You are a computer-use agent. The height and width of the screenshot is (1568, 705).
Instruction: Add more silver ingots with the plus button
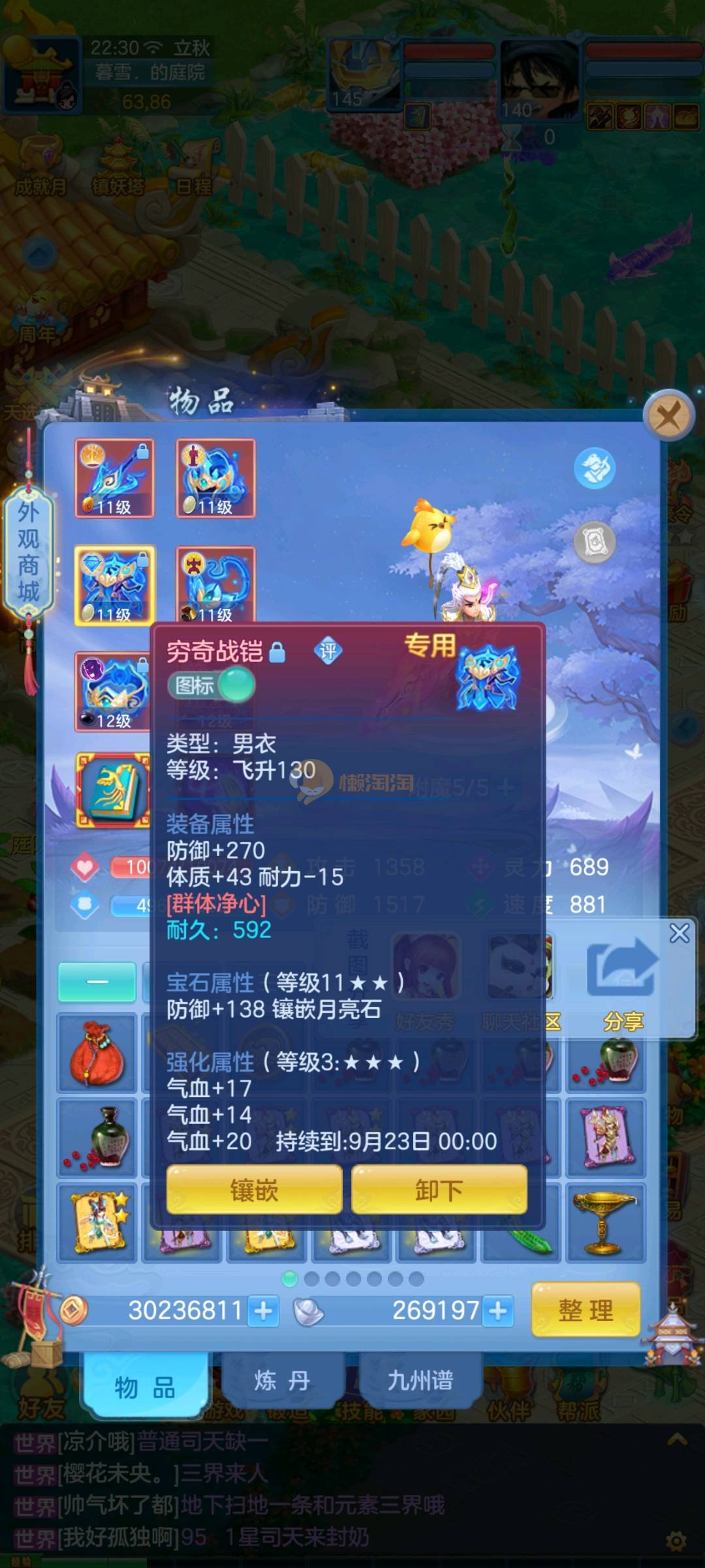click(x=498, y=1311)
